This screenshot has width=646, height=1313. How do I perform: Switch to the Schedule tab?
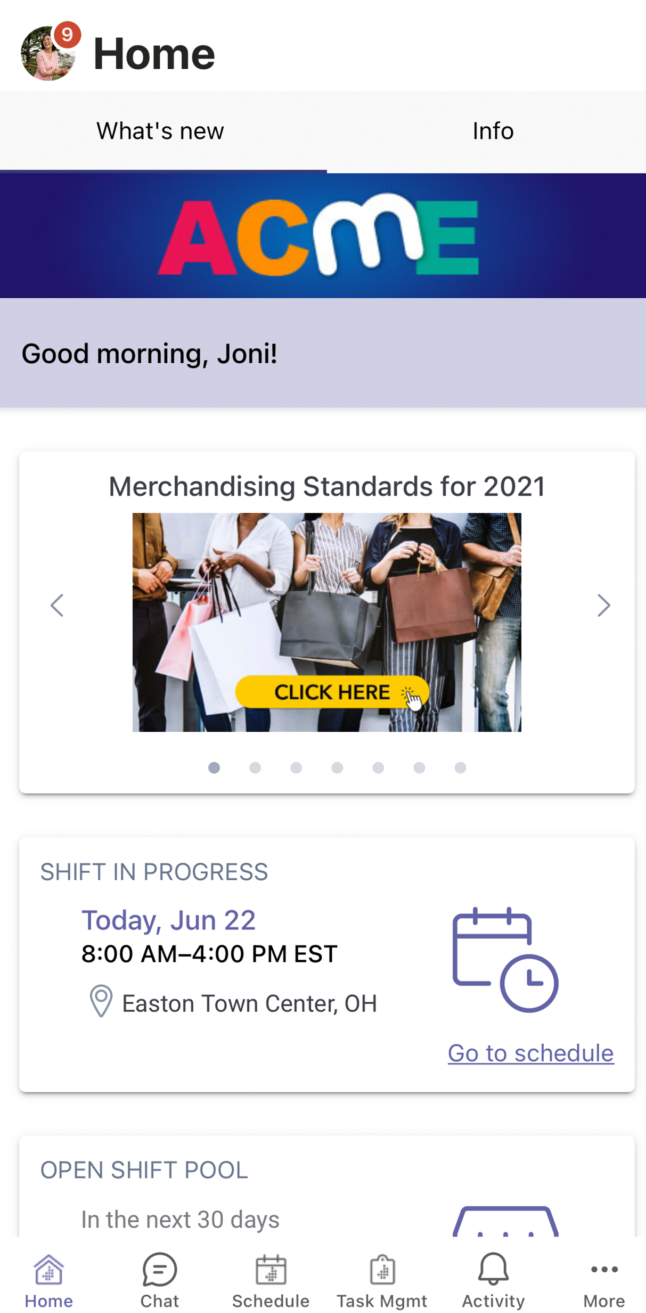pos(270,1281)
